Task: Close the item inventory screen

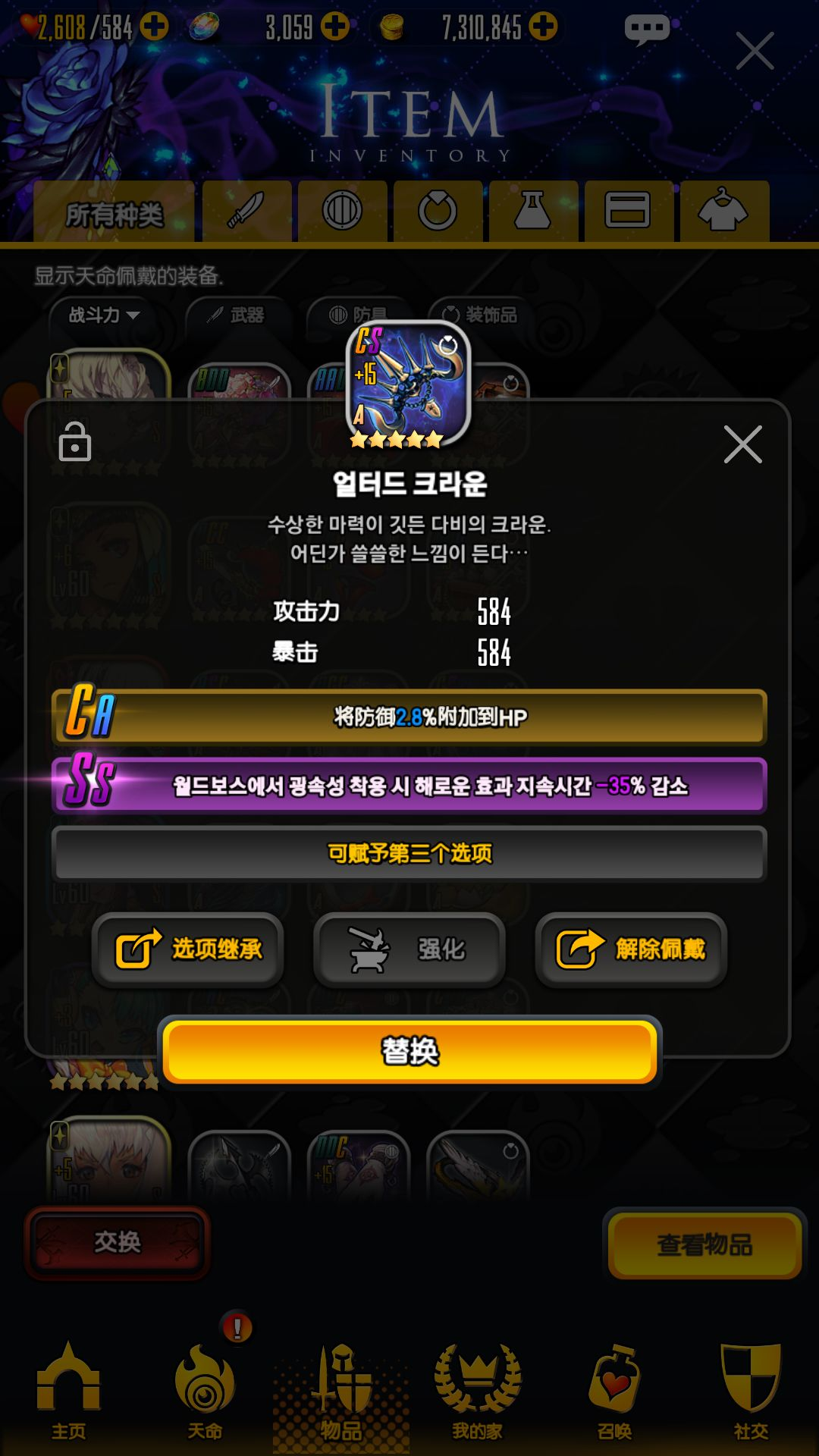Action: pyautogui.click(x=755, y=51)
